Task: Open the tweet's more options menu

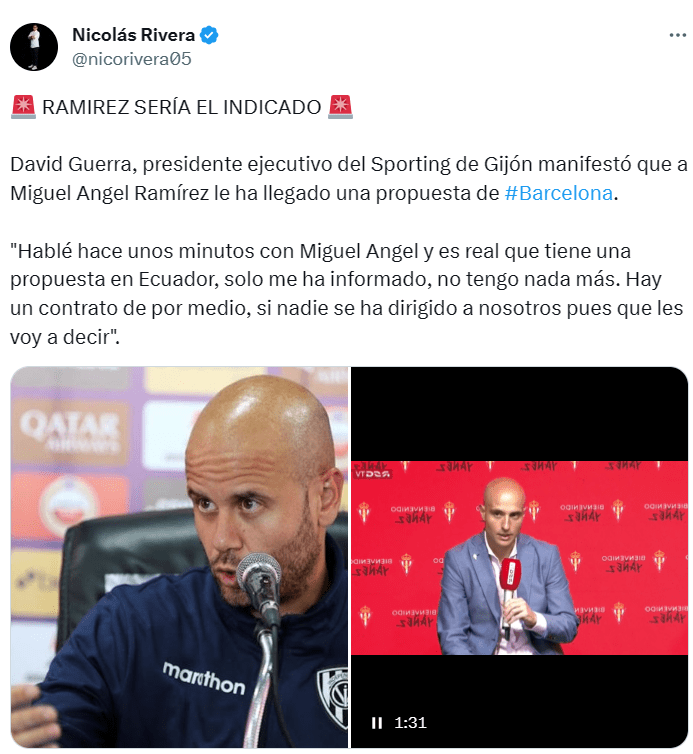Action: coord(677,35)
